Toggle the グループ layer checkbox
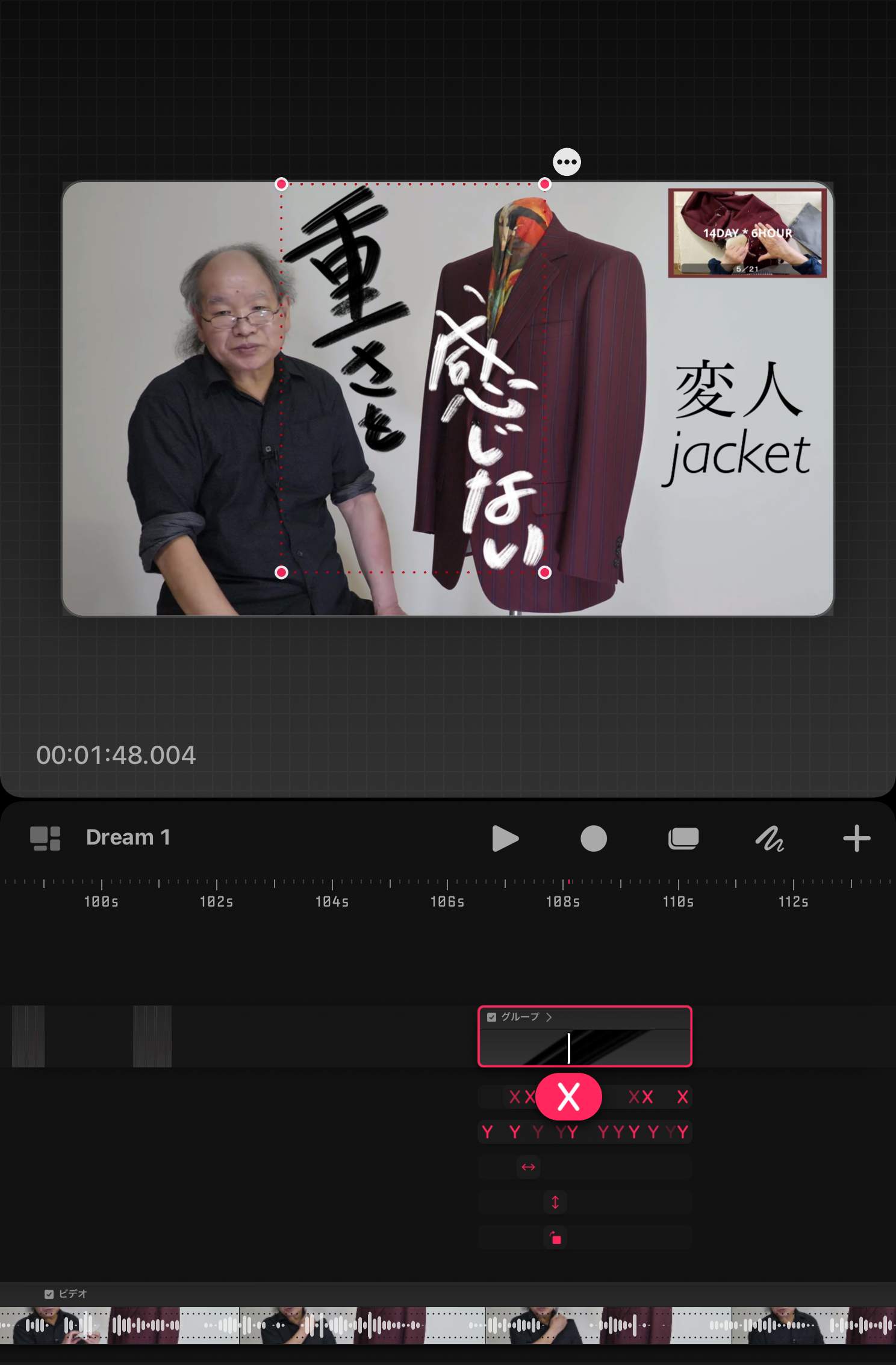The image size is (896, 1365). [x=491, y=1017]
